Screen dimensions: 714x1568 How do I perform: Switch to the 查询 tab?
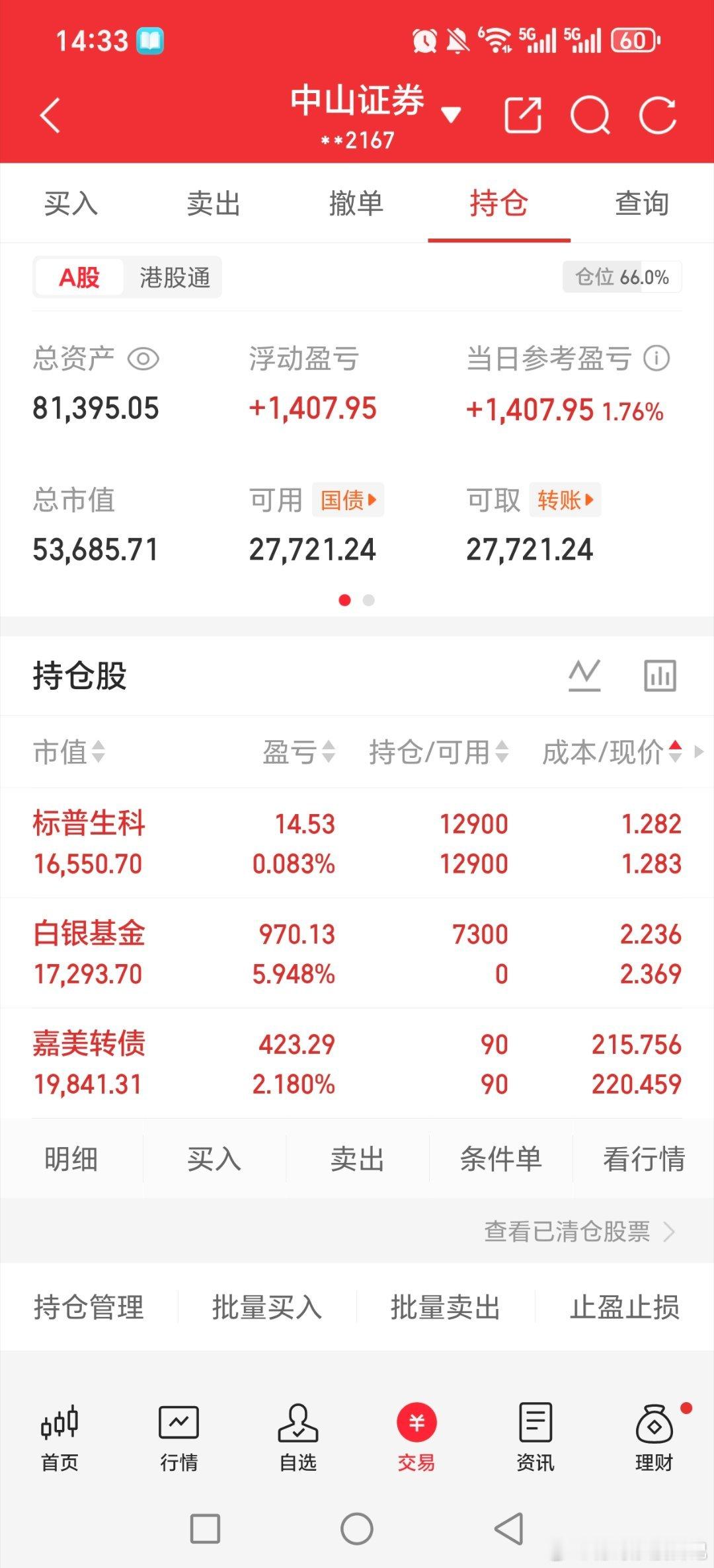[642, 204]
